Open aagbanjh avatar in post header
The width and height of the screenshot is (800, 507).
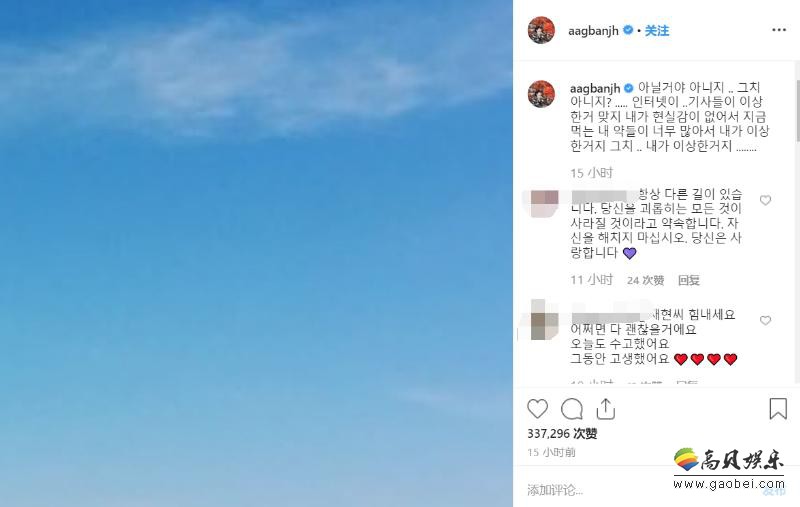pos(541,30)
